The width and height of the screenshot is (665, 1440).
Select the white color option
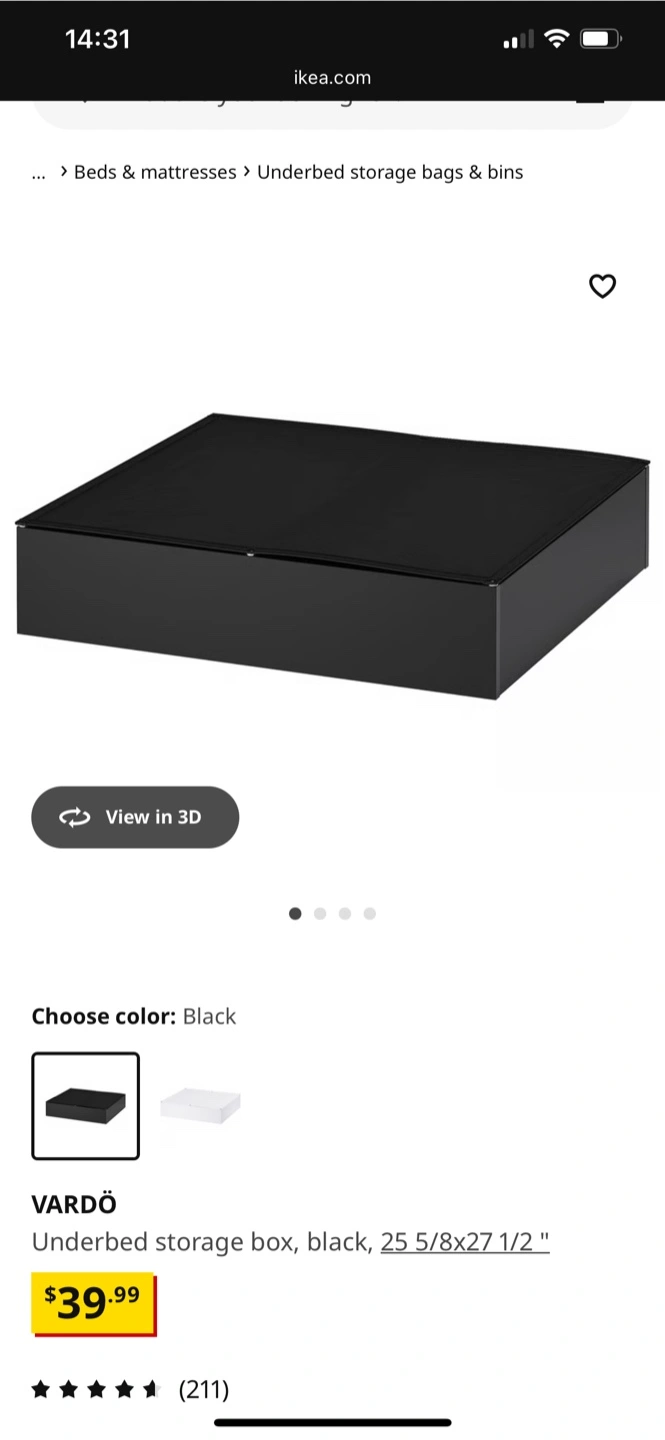coord(200,1105)
